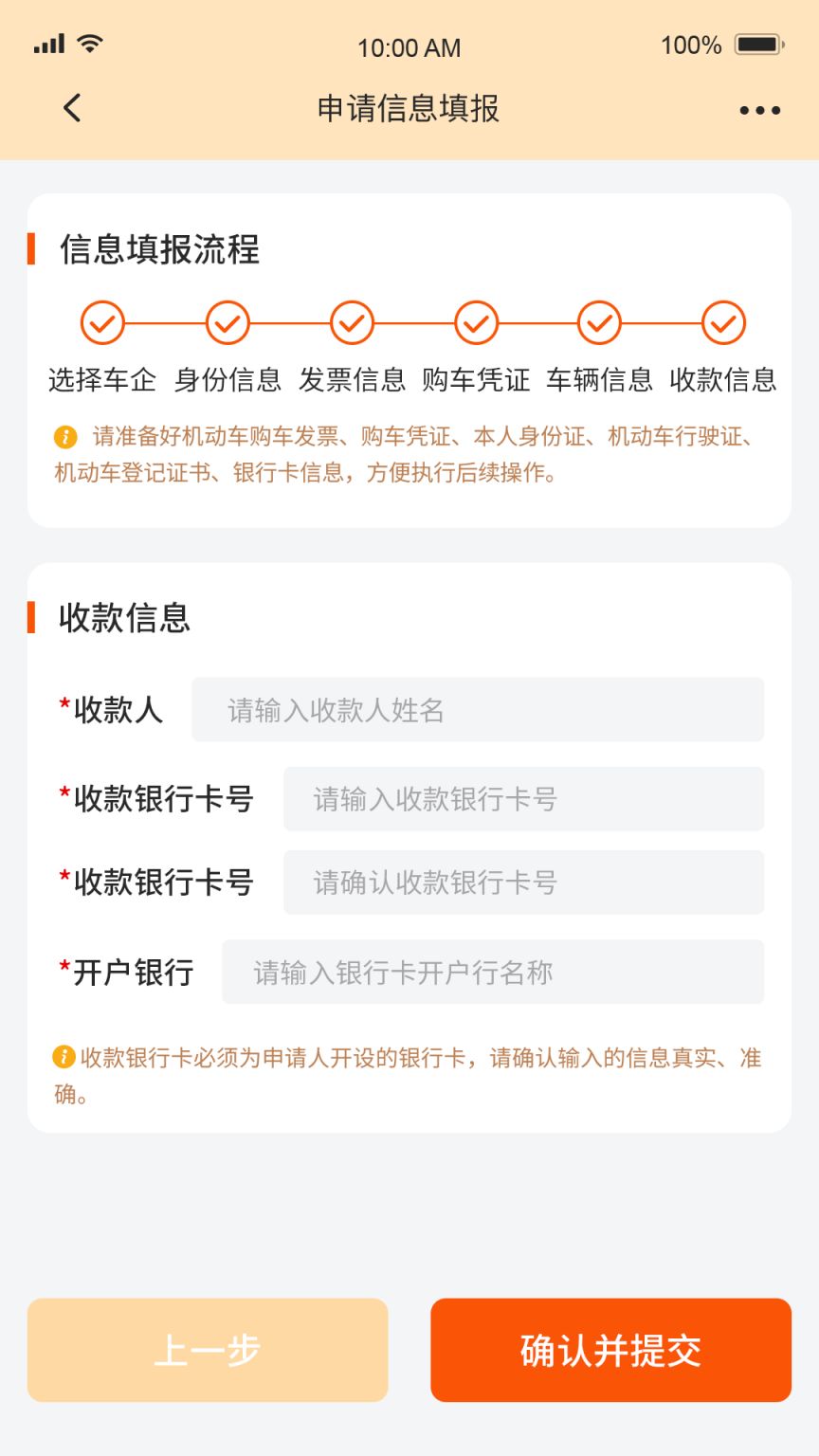Return to the previous step with 上一步

tap(208, 1350)
